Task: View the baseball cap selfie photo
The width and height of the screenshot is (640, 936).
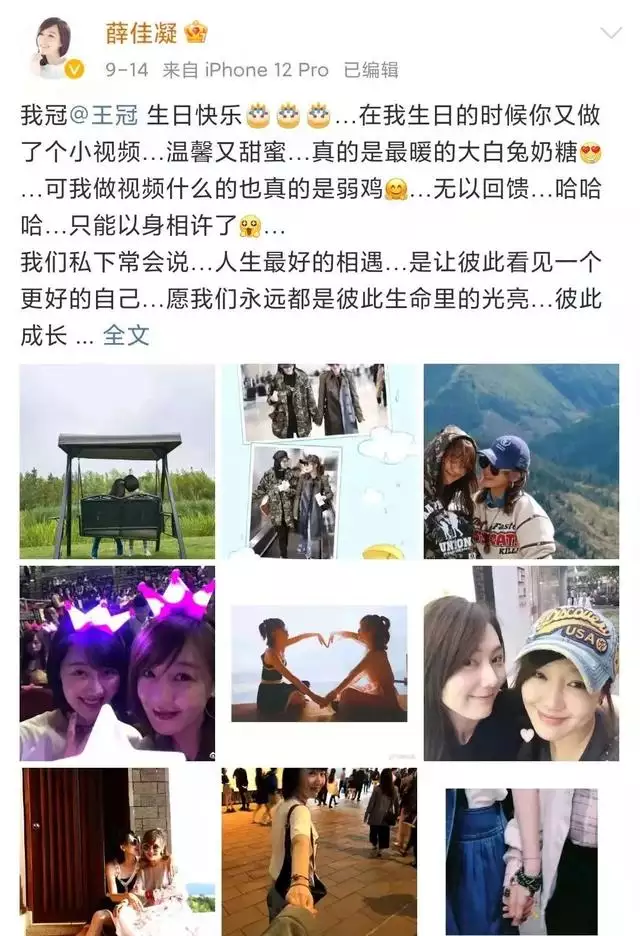Action: point(521,663)
